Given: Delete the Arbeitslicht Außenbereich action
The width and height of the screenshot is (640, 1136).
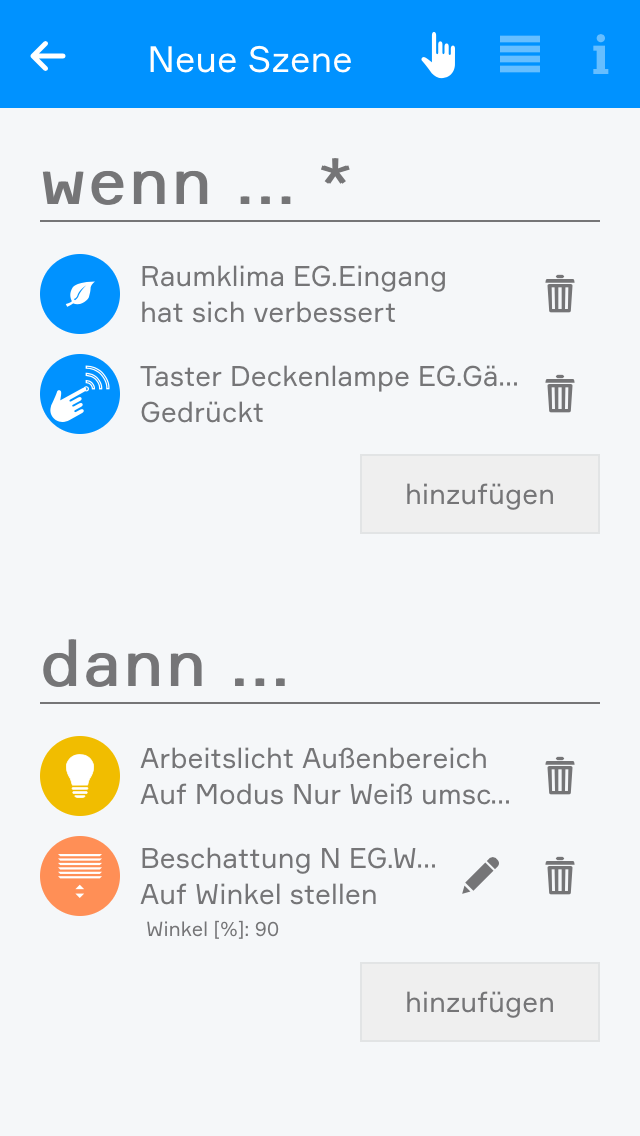Looking at the screenshot, I should click(x=560, y=776).
